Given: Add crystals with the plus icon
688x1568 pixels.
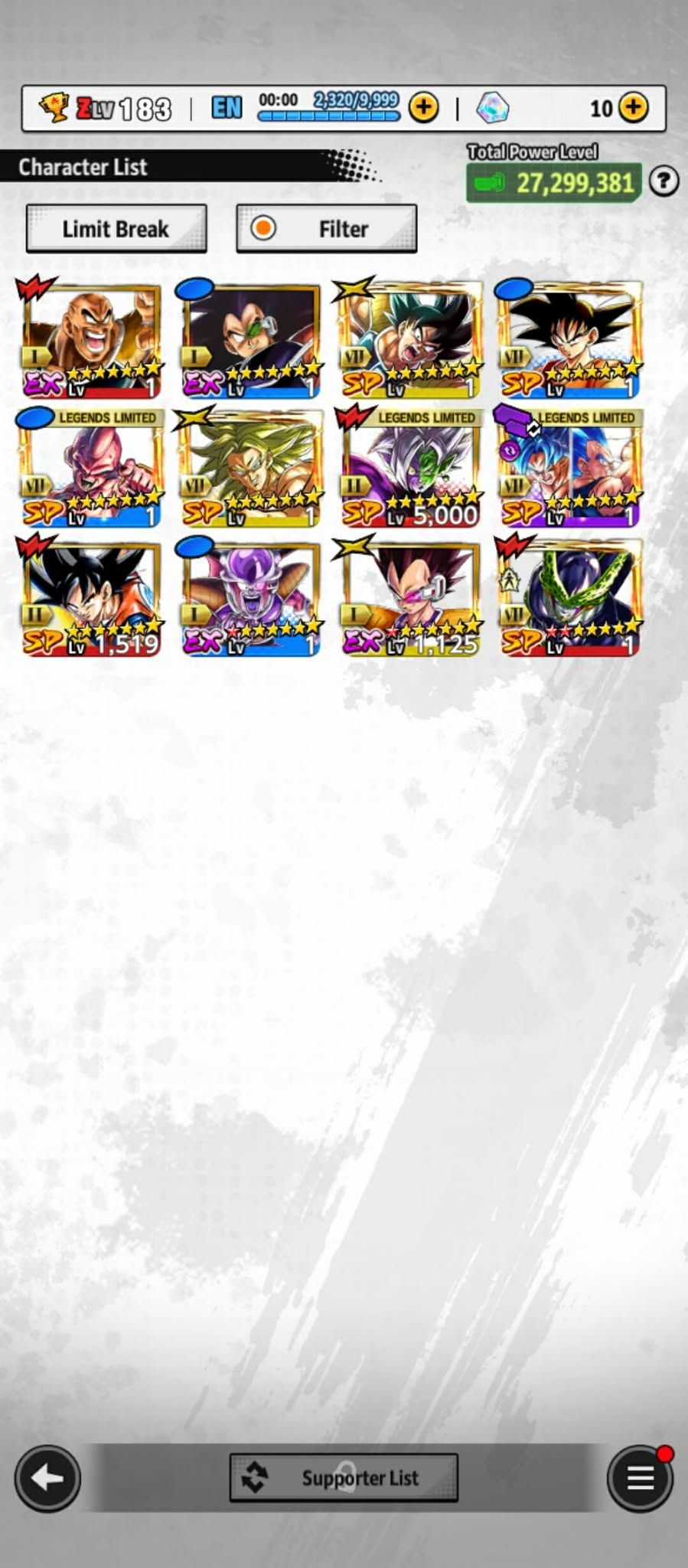Looking at the screenshot, I should (634, 108).
